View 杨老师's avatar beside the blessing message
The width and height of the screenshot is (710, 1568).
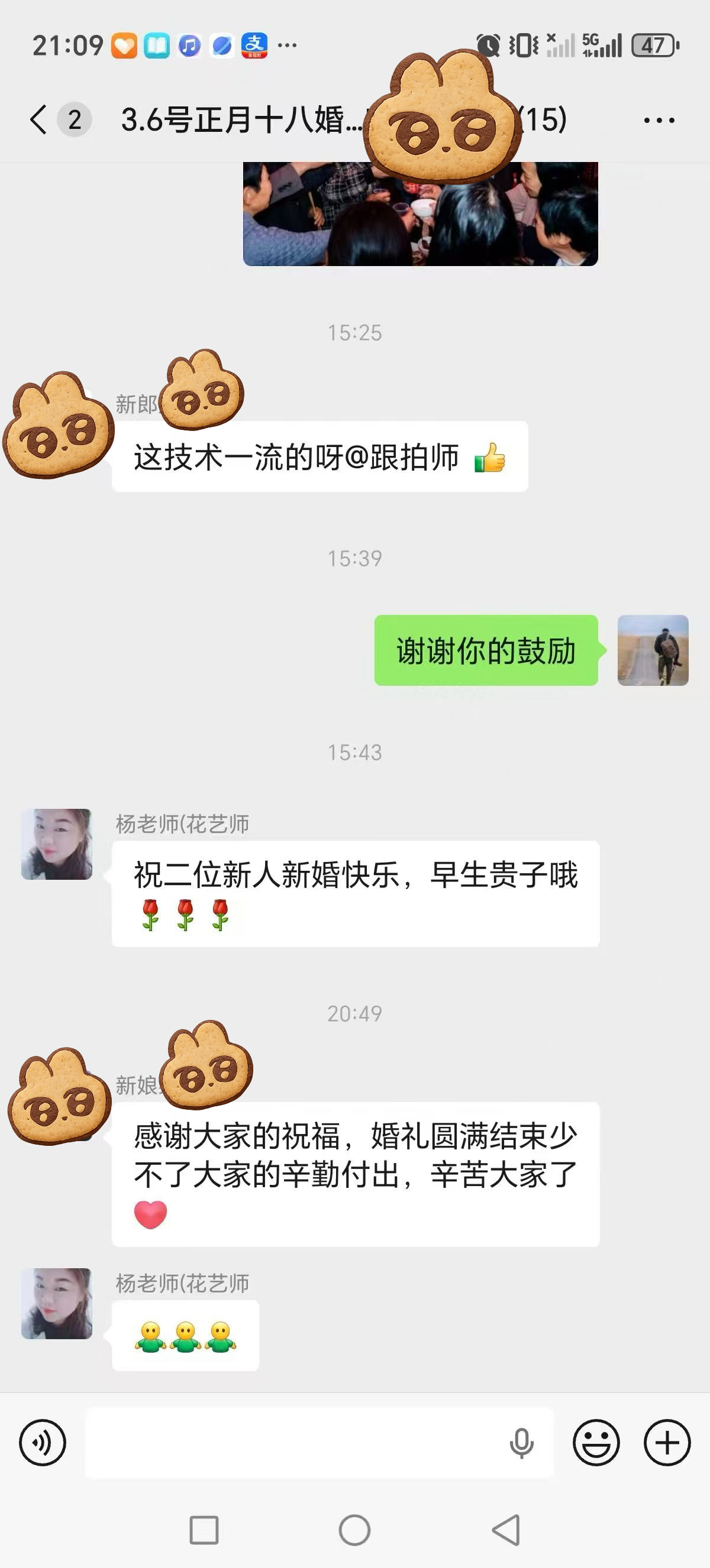[x=57, y=844]
